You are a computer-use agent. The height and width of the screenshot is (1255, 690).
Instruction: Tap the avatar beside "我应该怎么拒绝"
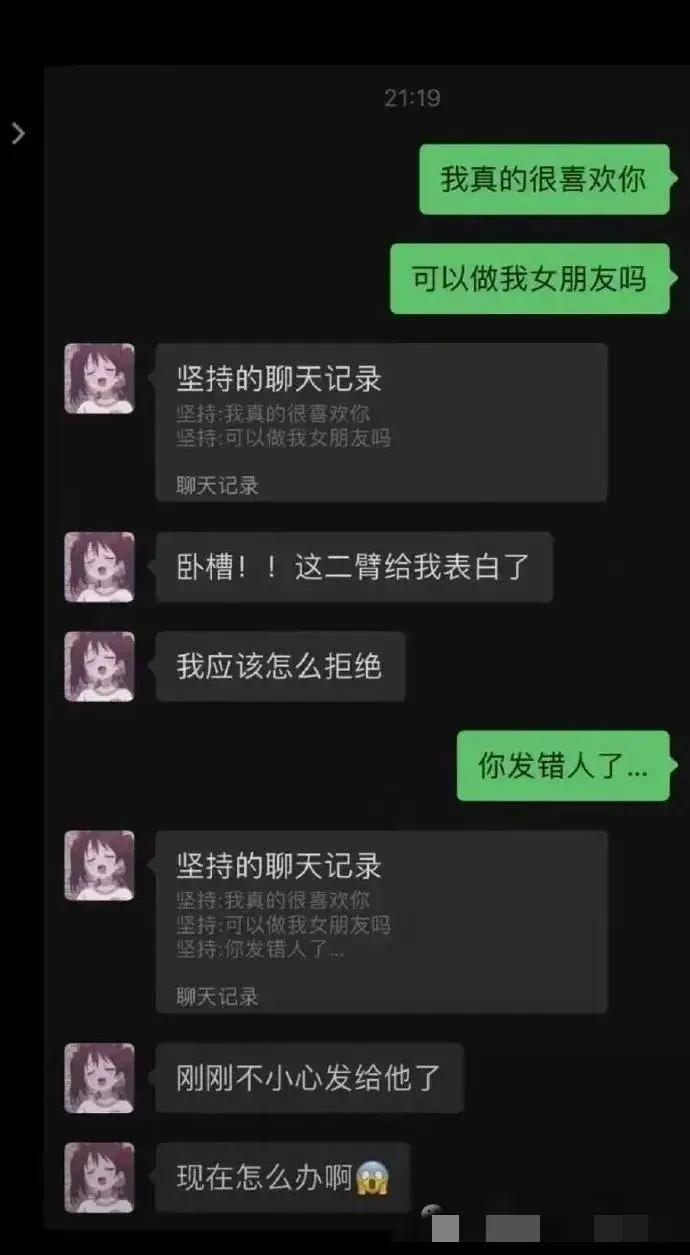[99, 666]
